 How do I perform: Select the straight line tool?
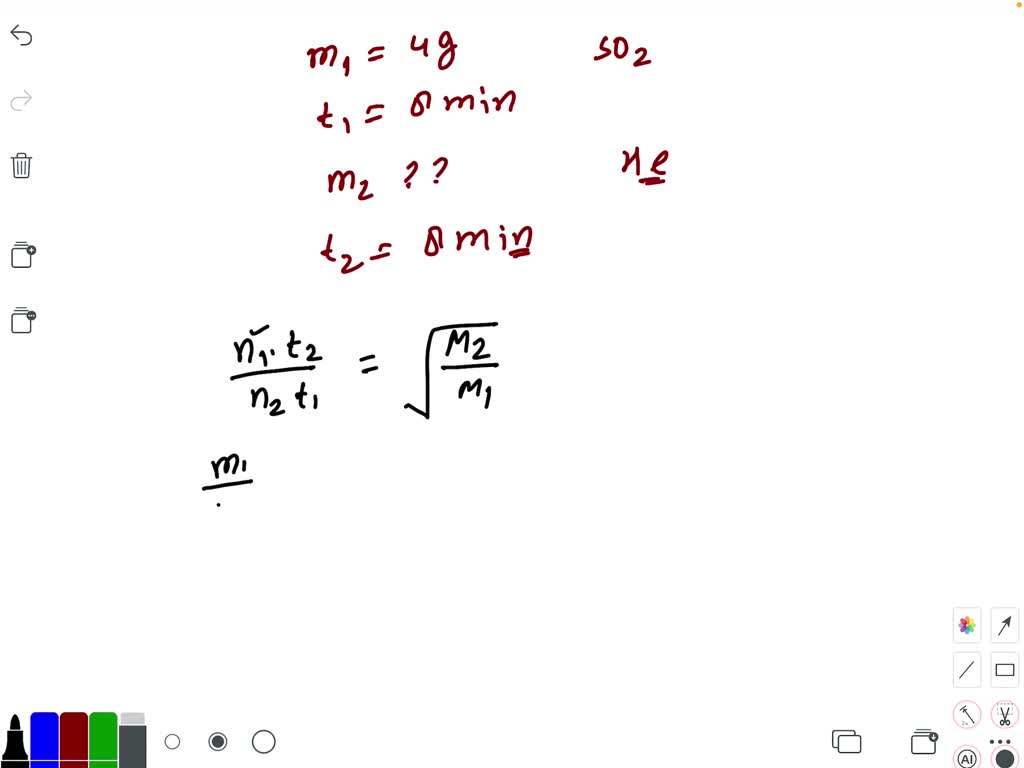(x=967, y=670)
